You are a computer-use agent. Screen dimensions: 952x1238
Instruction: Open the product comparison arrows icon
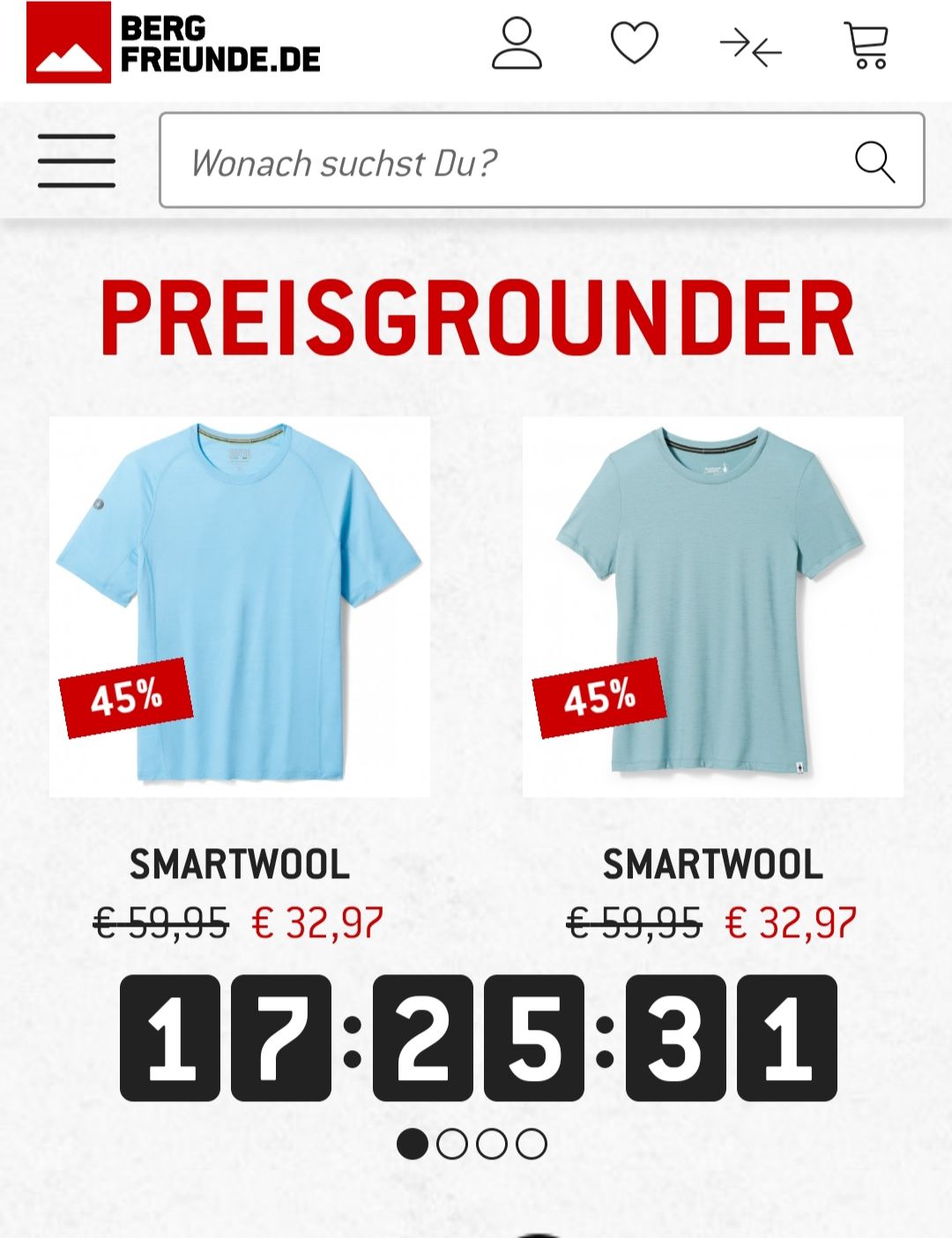[x=750, y=46]
